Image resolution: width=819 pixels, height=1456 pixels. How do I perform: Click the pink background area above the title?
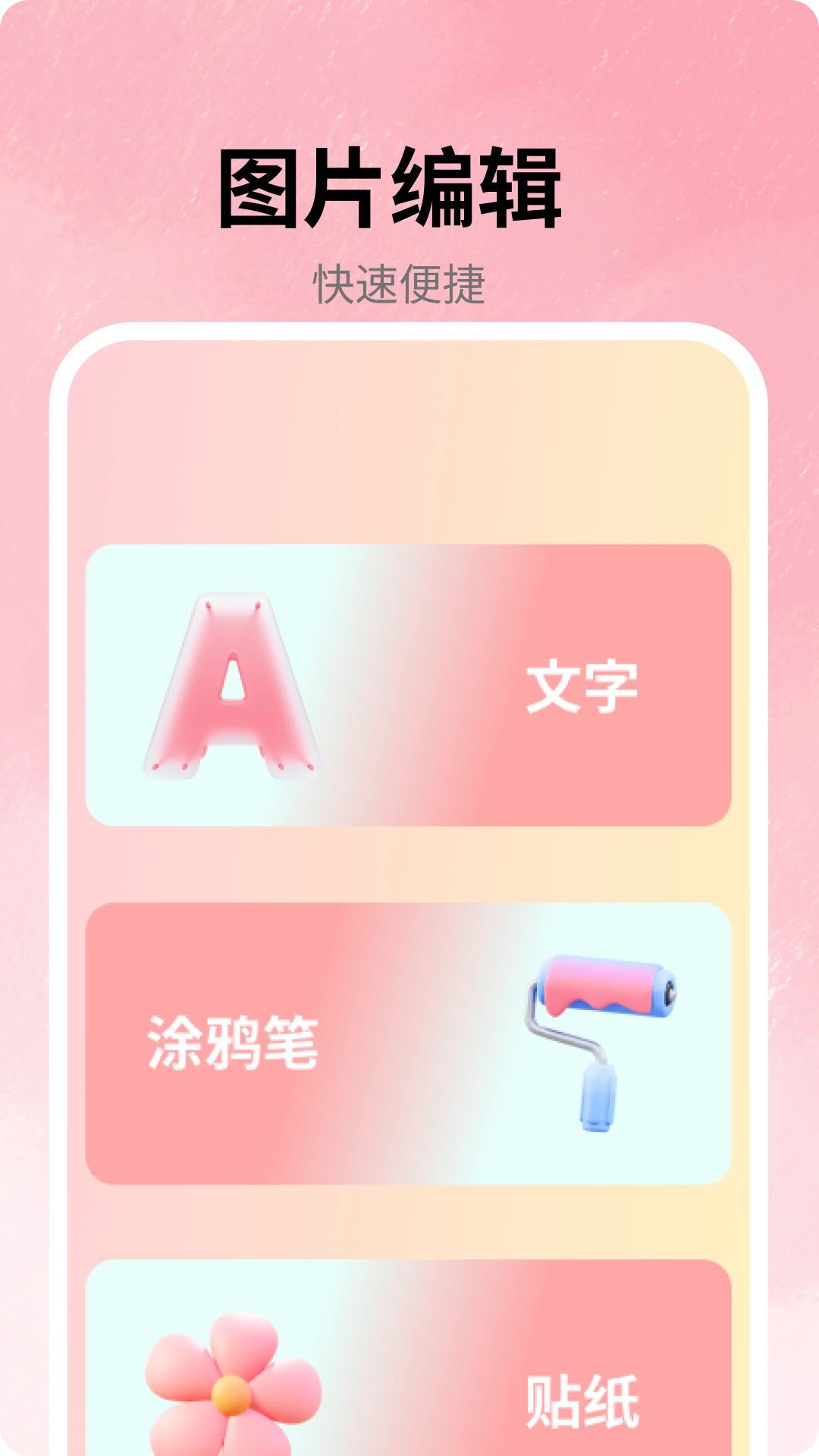coord(409,76)
